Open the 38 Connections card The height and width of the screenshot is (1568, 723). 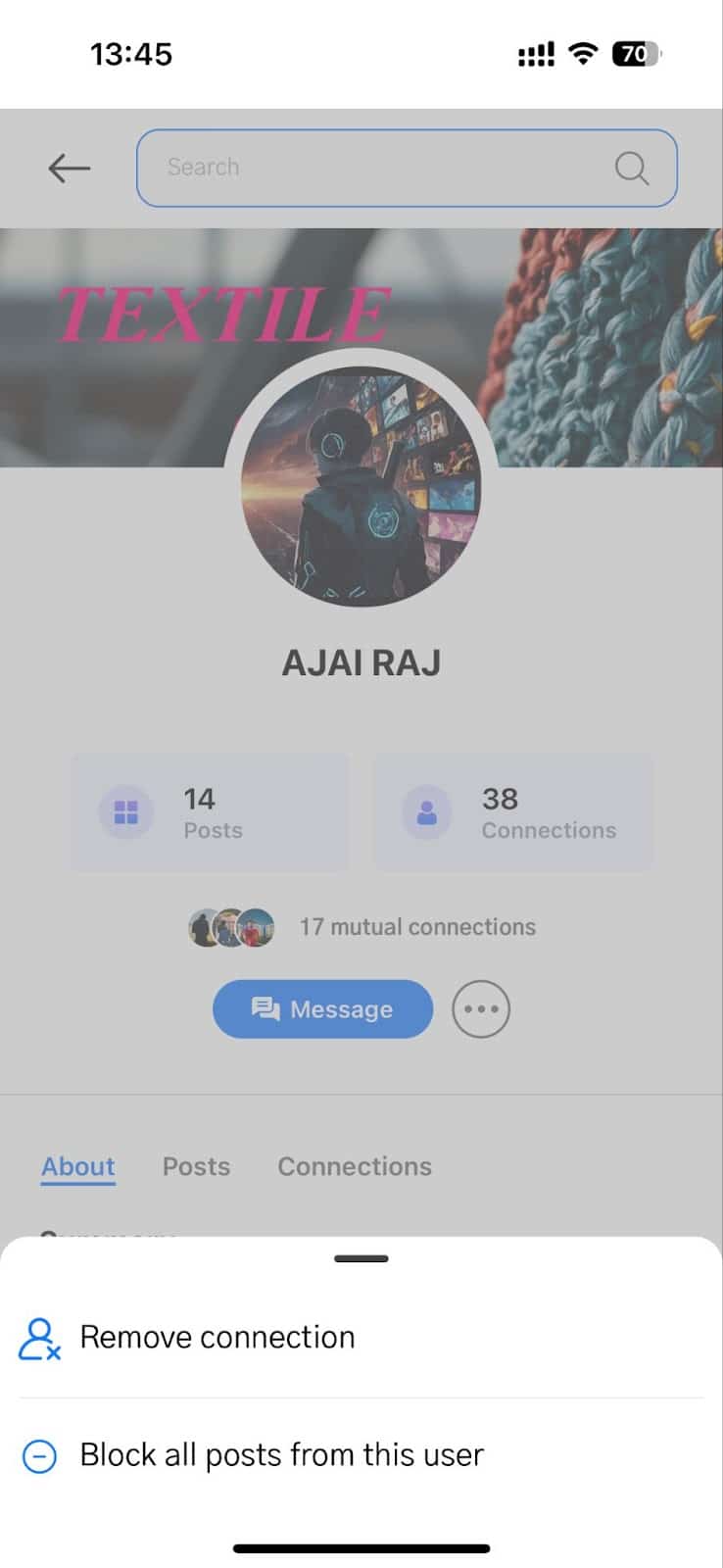[x=513, y=812]
